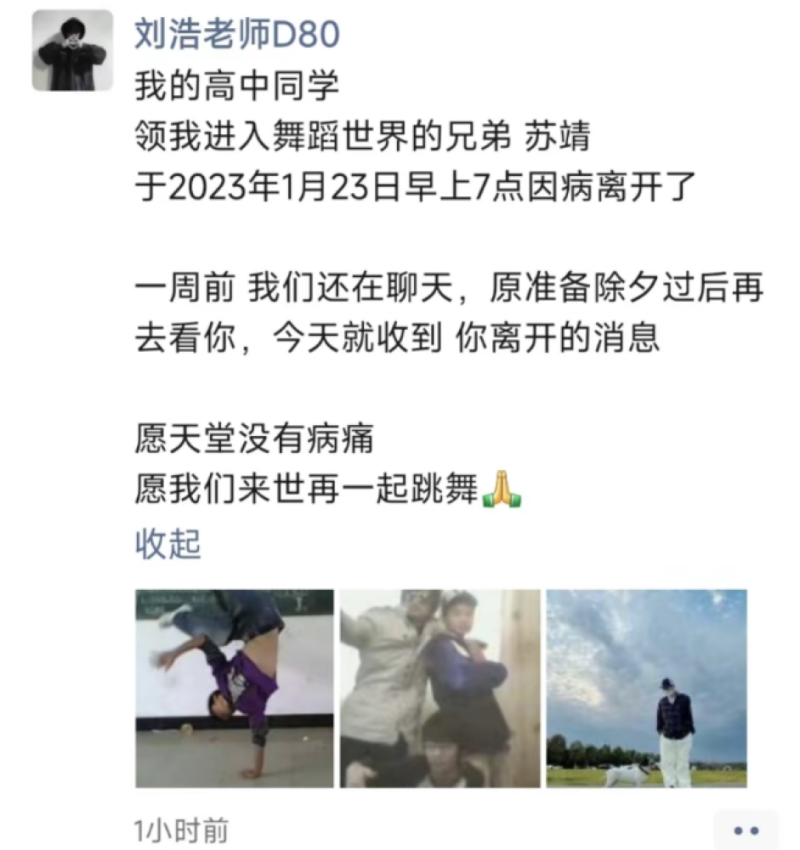This screenshot has height=850, width=800.
Task: Collapse the post with 收起
Action: pos(168,544)
